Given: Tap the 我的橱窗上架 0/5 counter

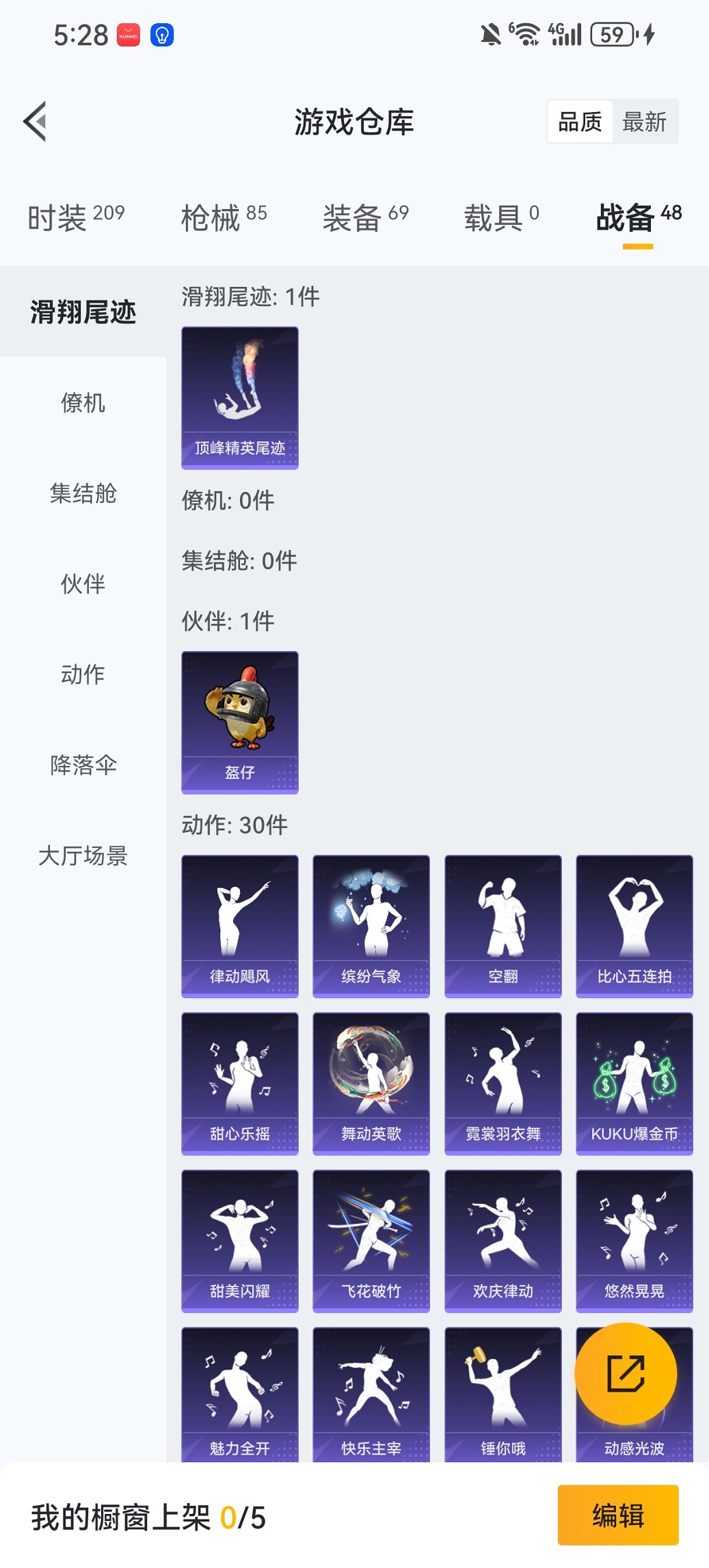Looking at the screenshot, I should click(x=147, y=1515).
